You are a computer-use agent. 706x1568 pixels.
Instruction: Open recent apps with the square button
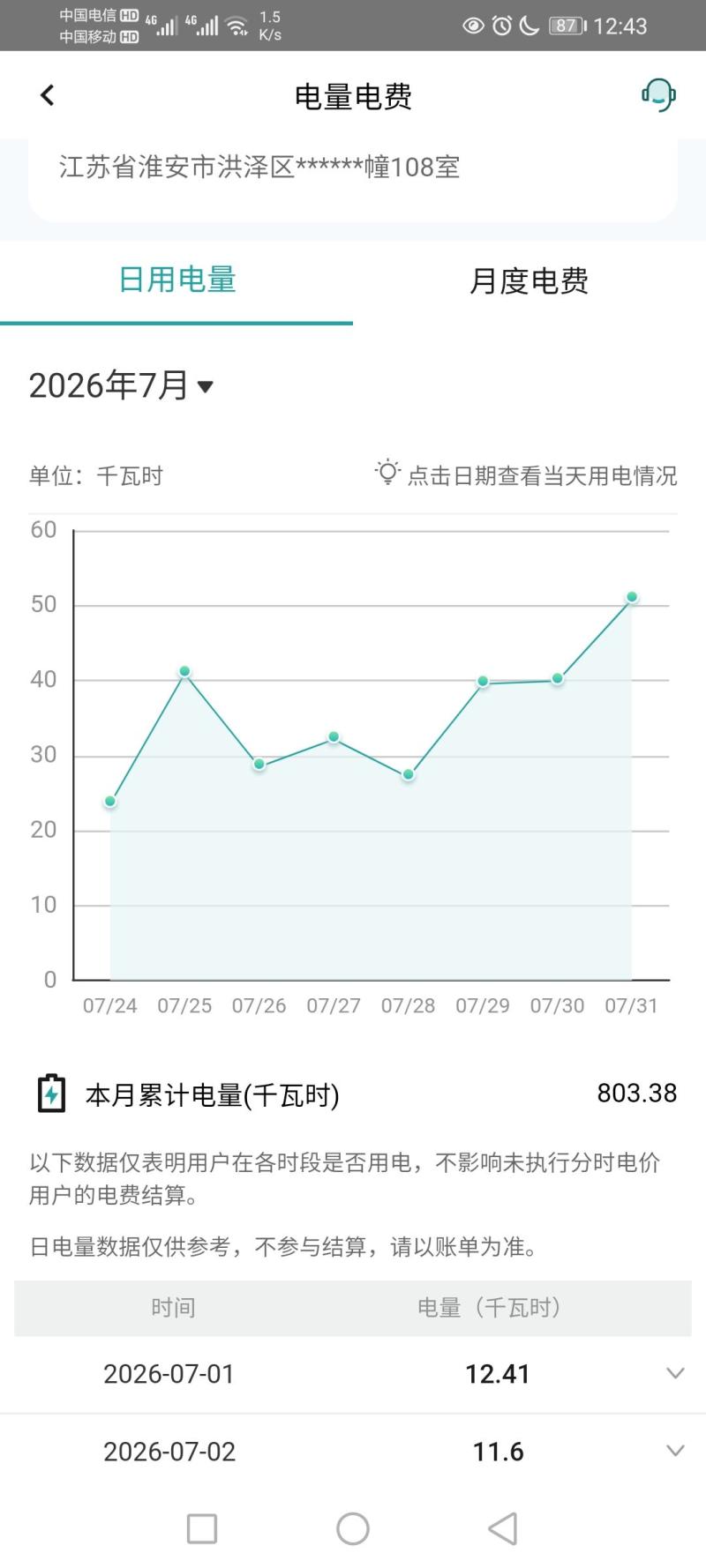(202, 1529)
